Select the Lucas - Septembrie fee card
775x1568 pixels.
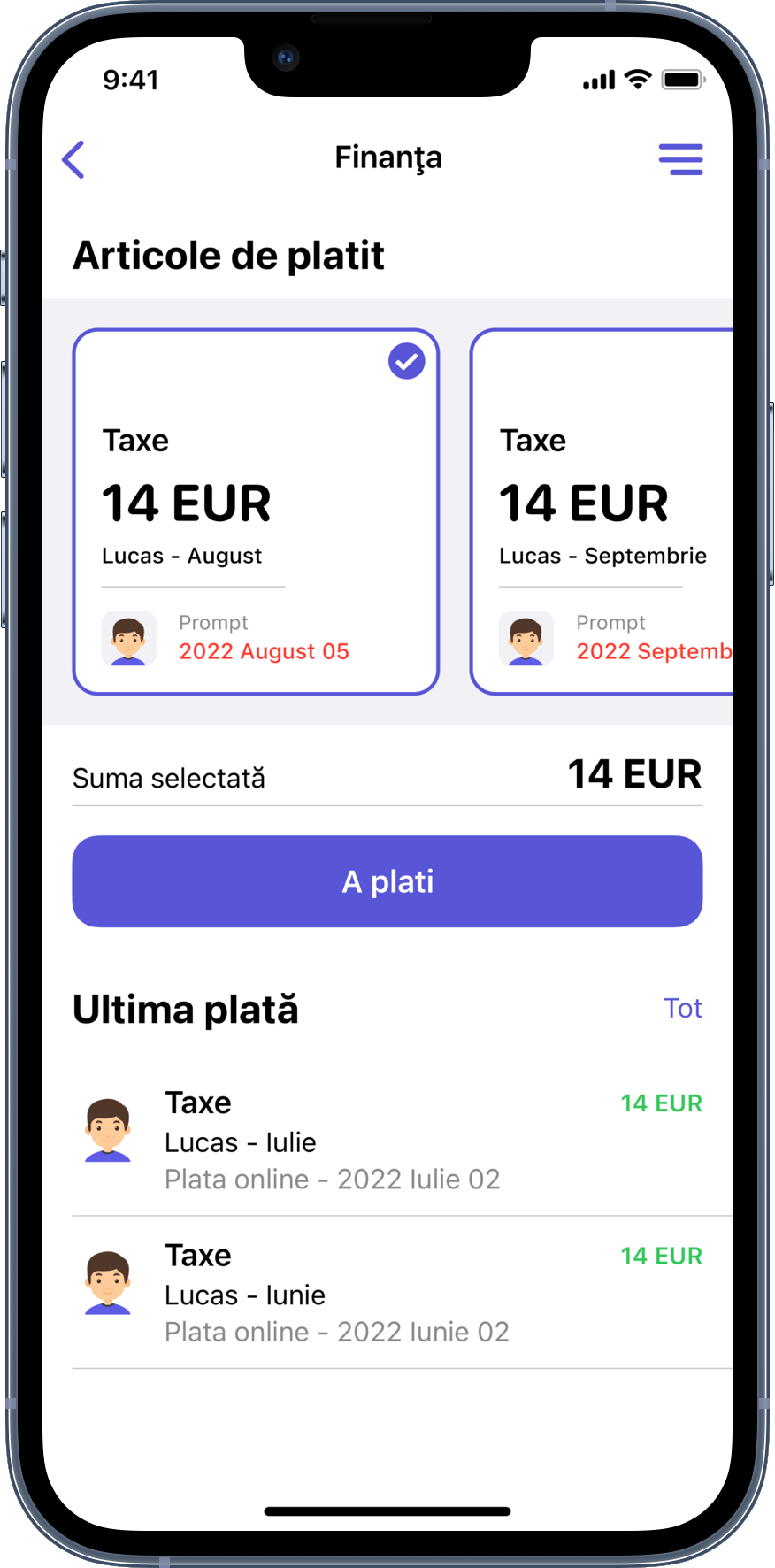tap(602, 511)
